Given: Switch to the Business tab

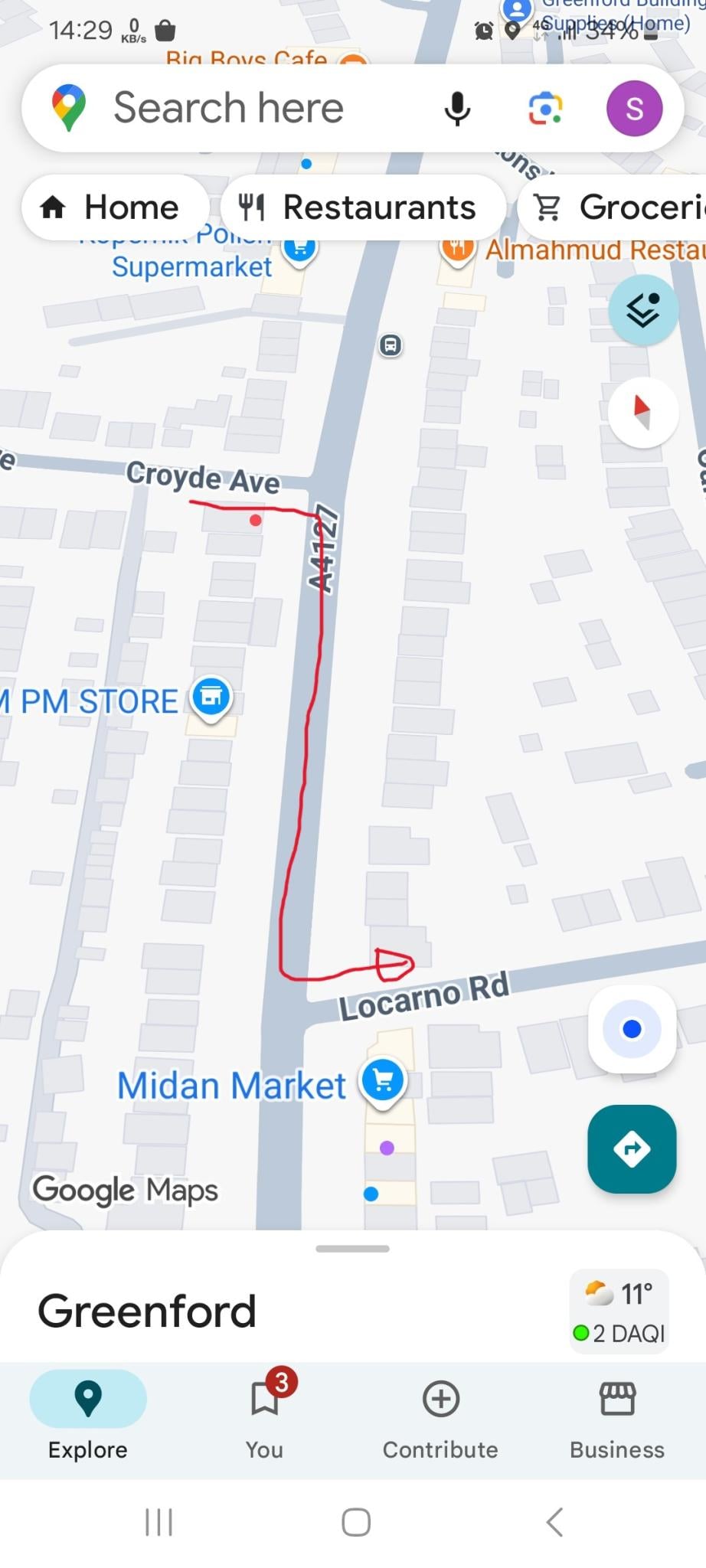Looking at the screenshot, I should coord(617,1416).
